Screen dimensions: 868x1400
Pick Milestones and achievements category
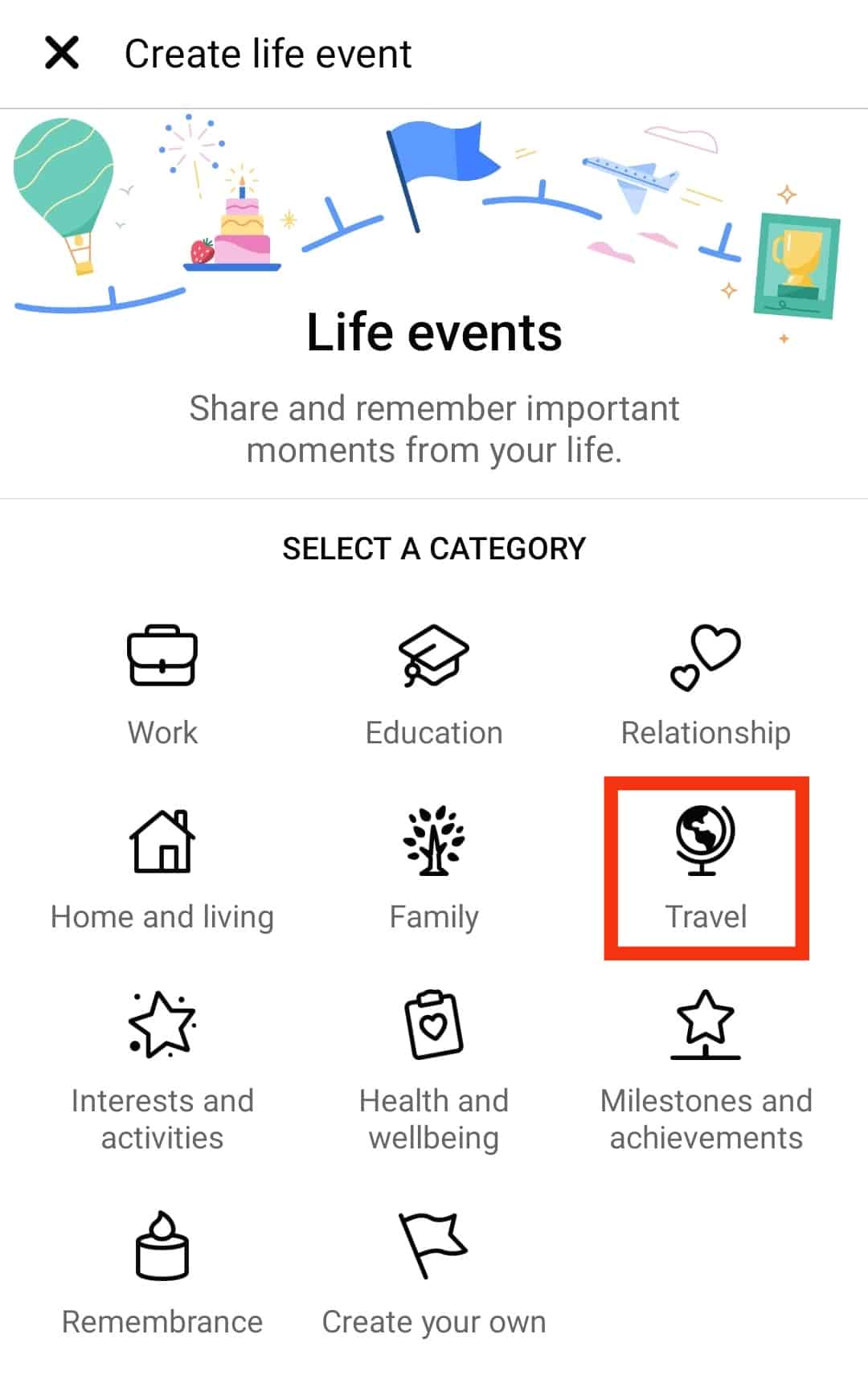(x=706, y=1070)
